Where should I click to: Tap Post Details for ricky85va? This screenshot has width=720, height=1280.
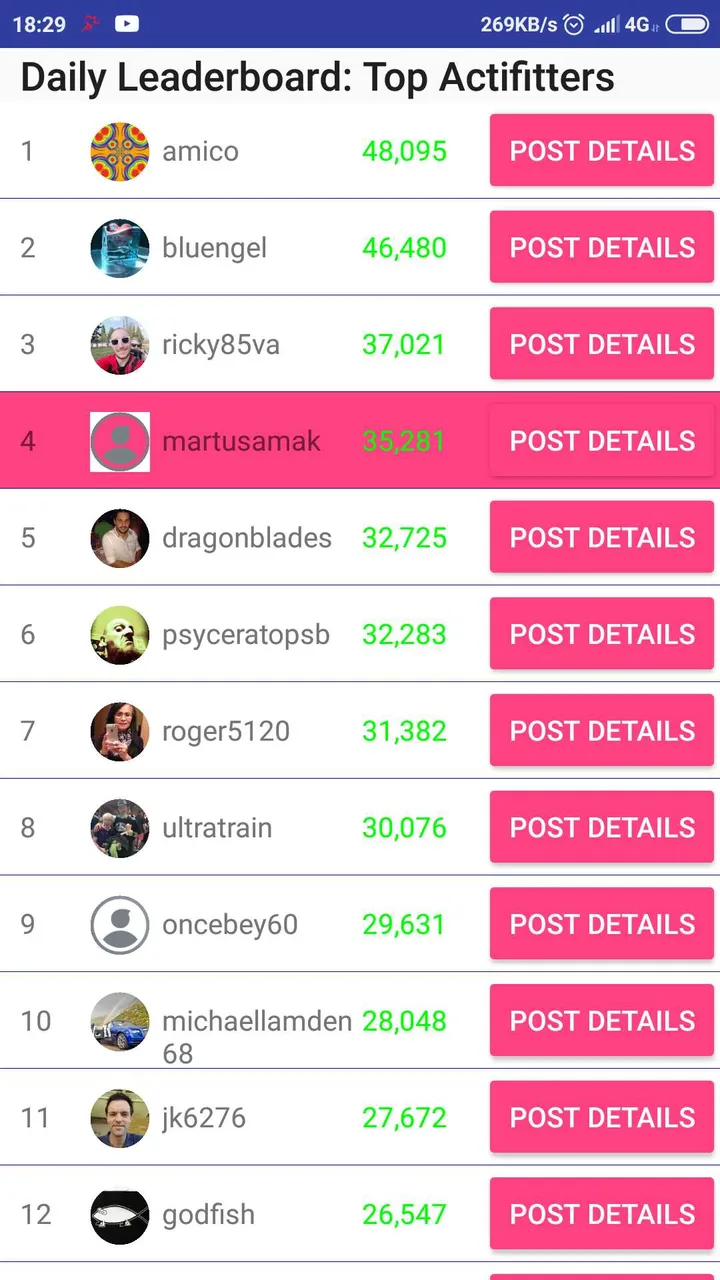tap(601, 344)
